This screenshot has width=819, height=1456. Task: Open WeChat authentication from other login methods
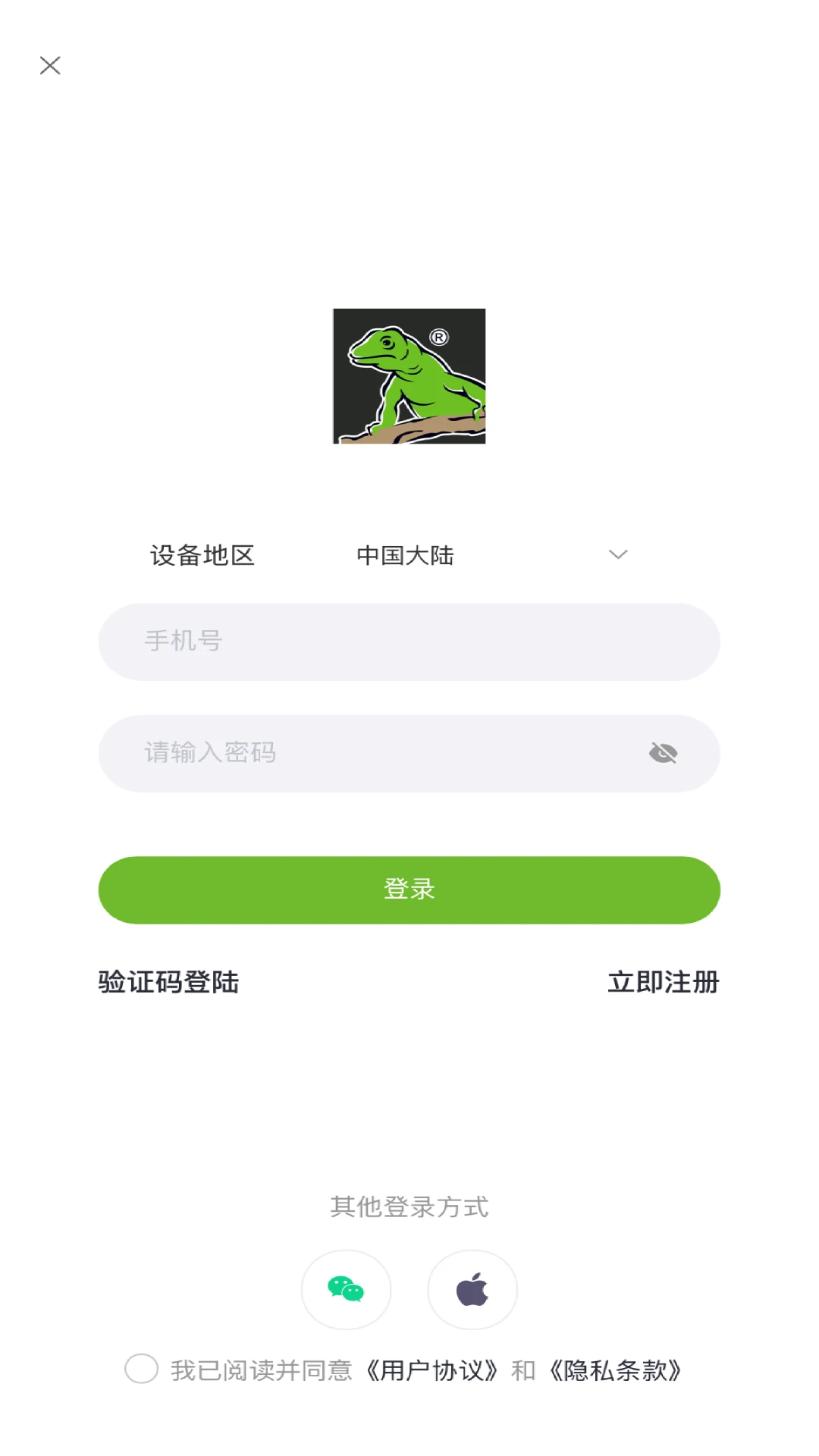(347, 1289)
